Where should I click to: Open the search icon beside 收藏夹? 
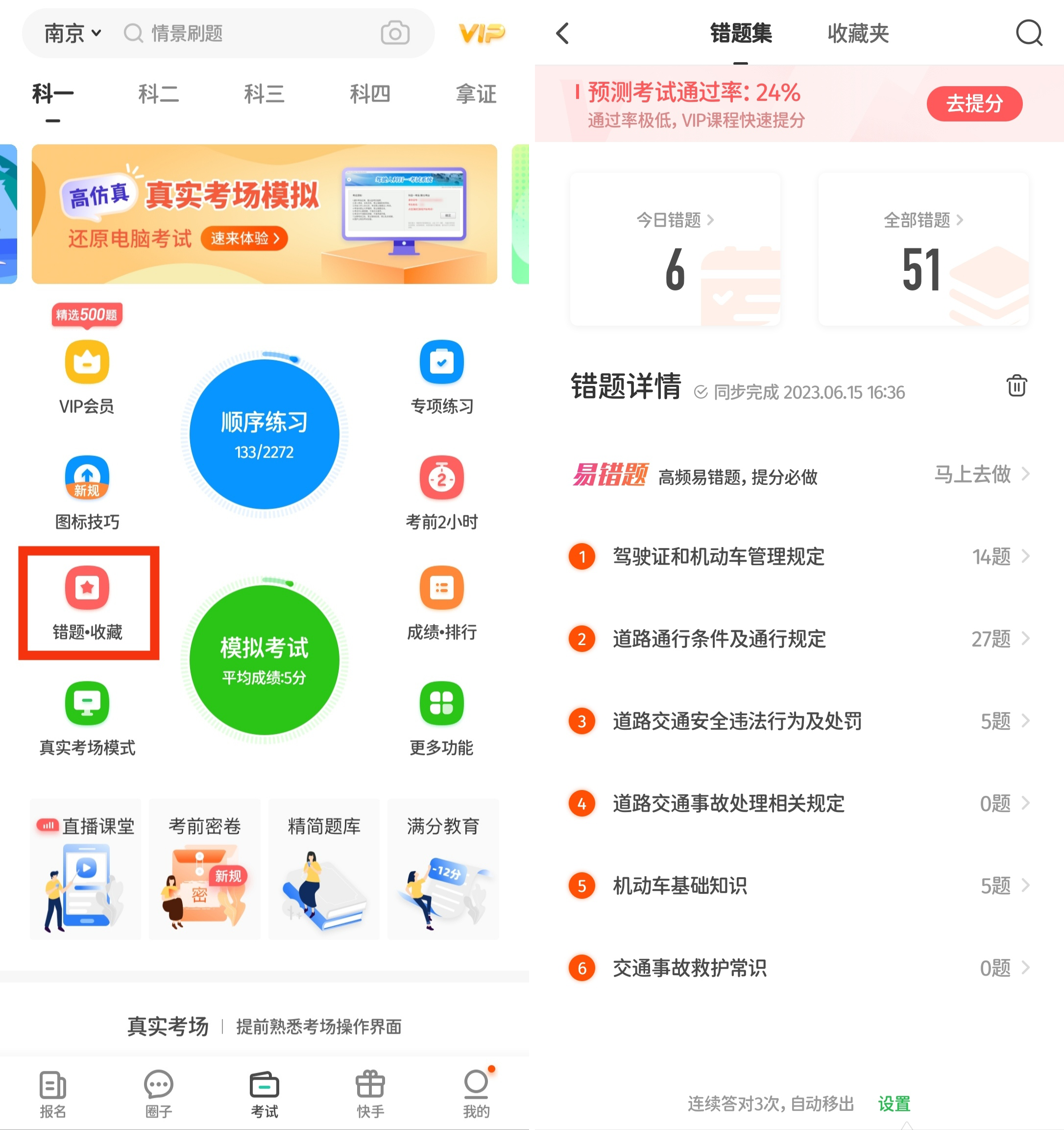coord(1028,33)
